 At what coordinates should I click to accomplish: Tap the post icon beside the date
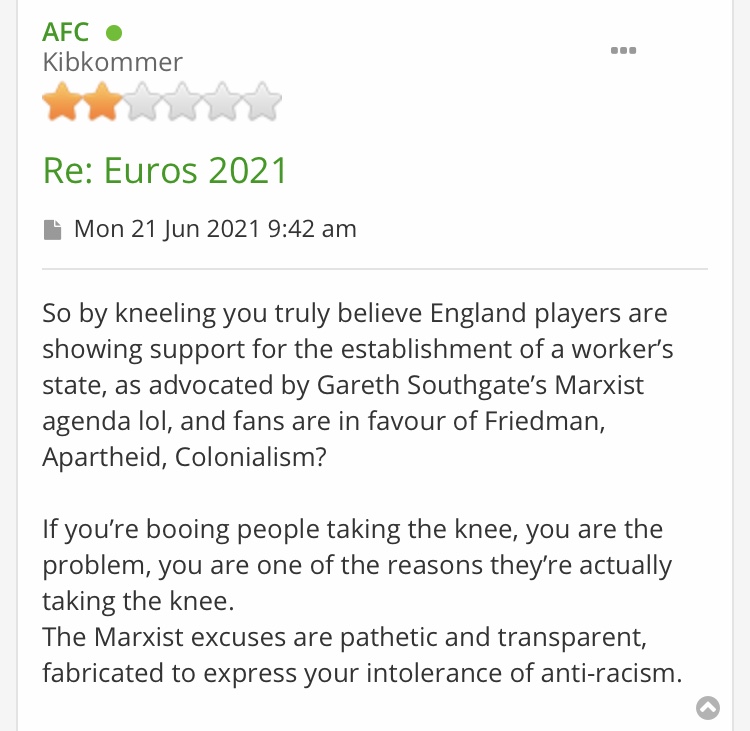[x=52, y=230]
